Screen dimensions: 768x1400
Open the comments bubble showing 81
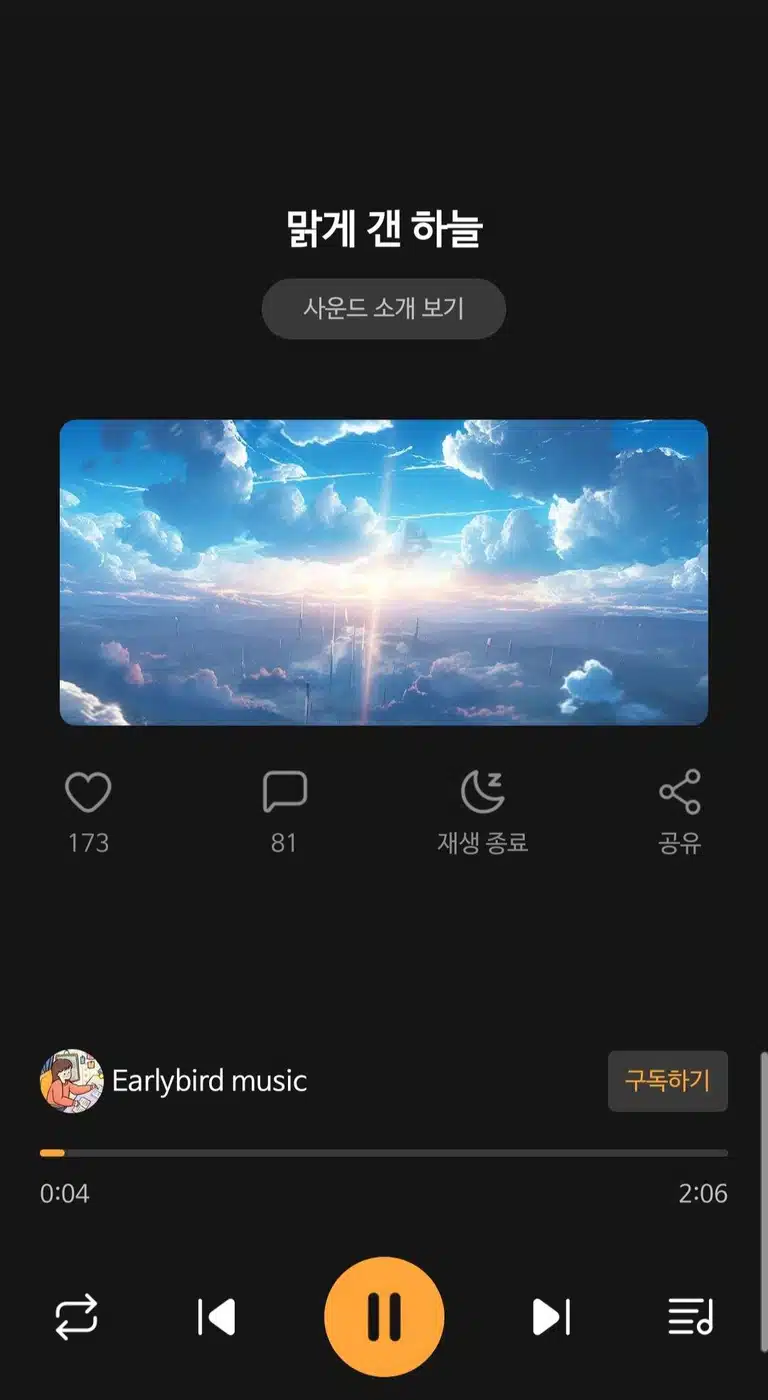(x=284, y=793)
